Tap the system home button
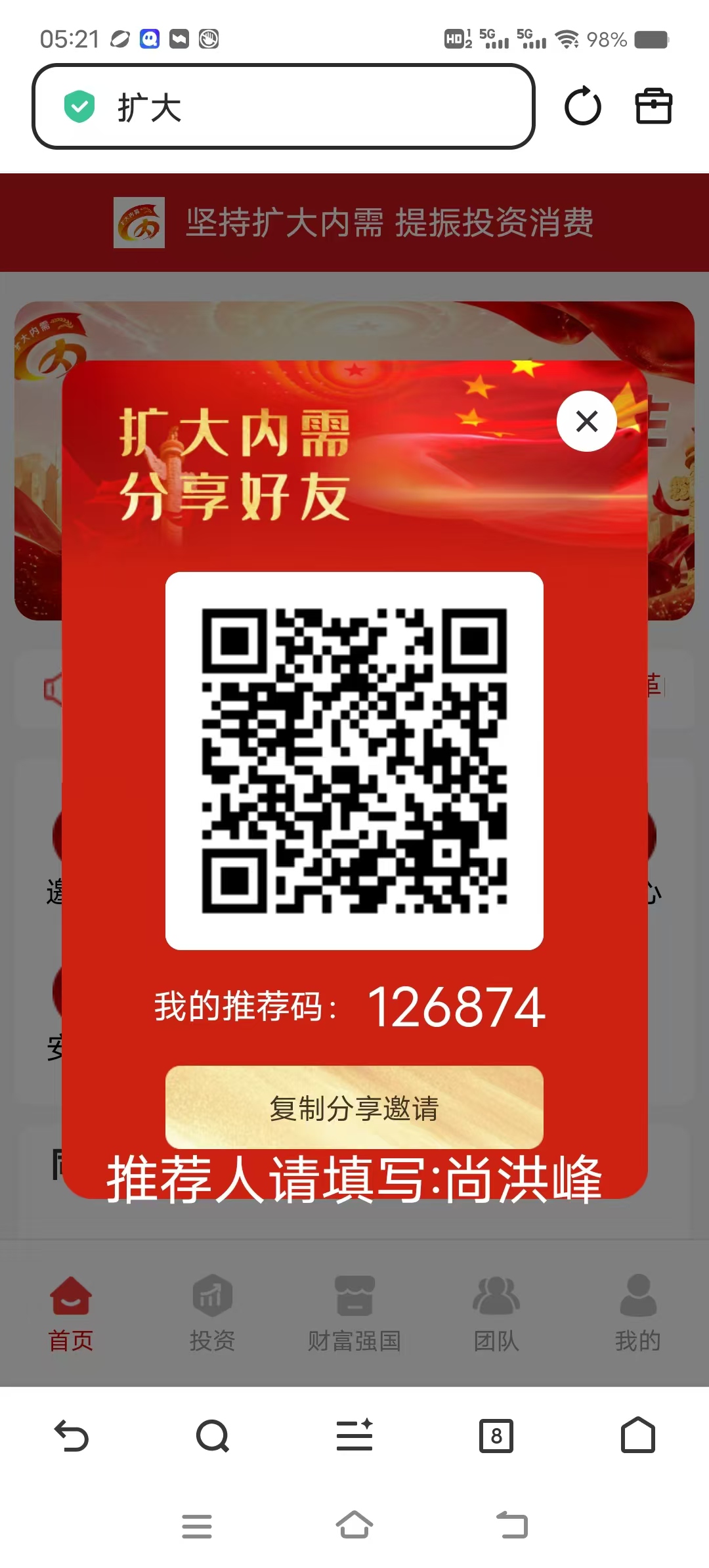 pyautogui.click(x=354, y=1525)
